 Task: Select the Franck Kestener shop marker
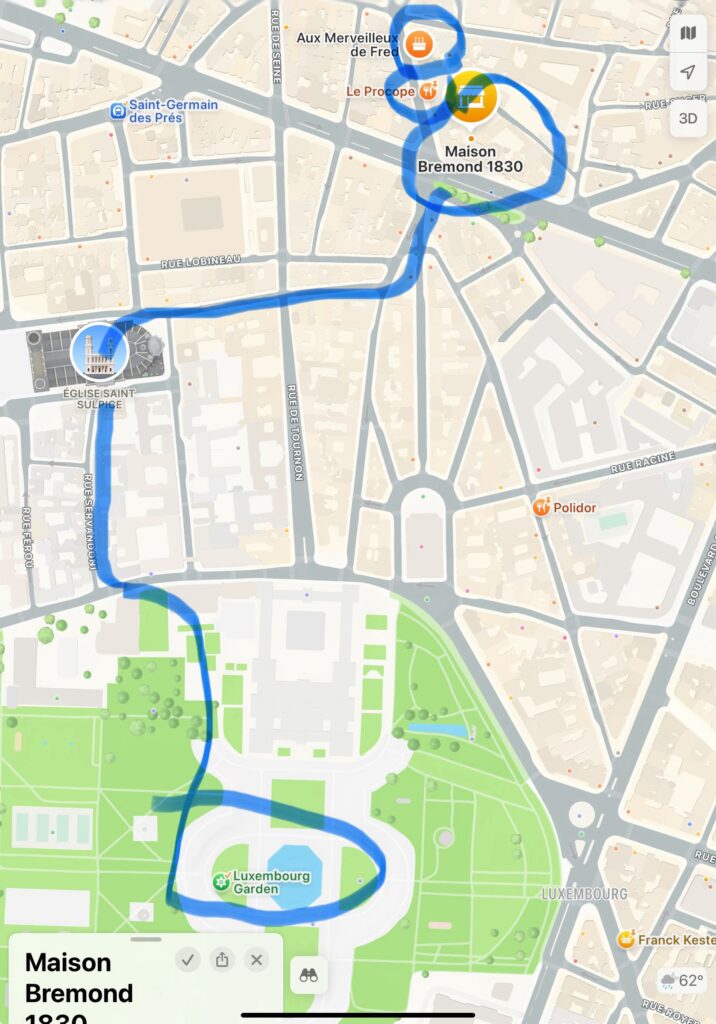pos(626,939)
